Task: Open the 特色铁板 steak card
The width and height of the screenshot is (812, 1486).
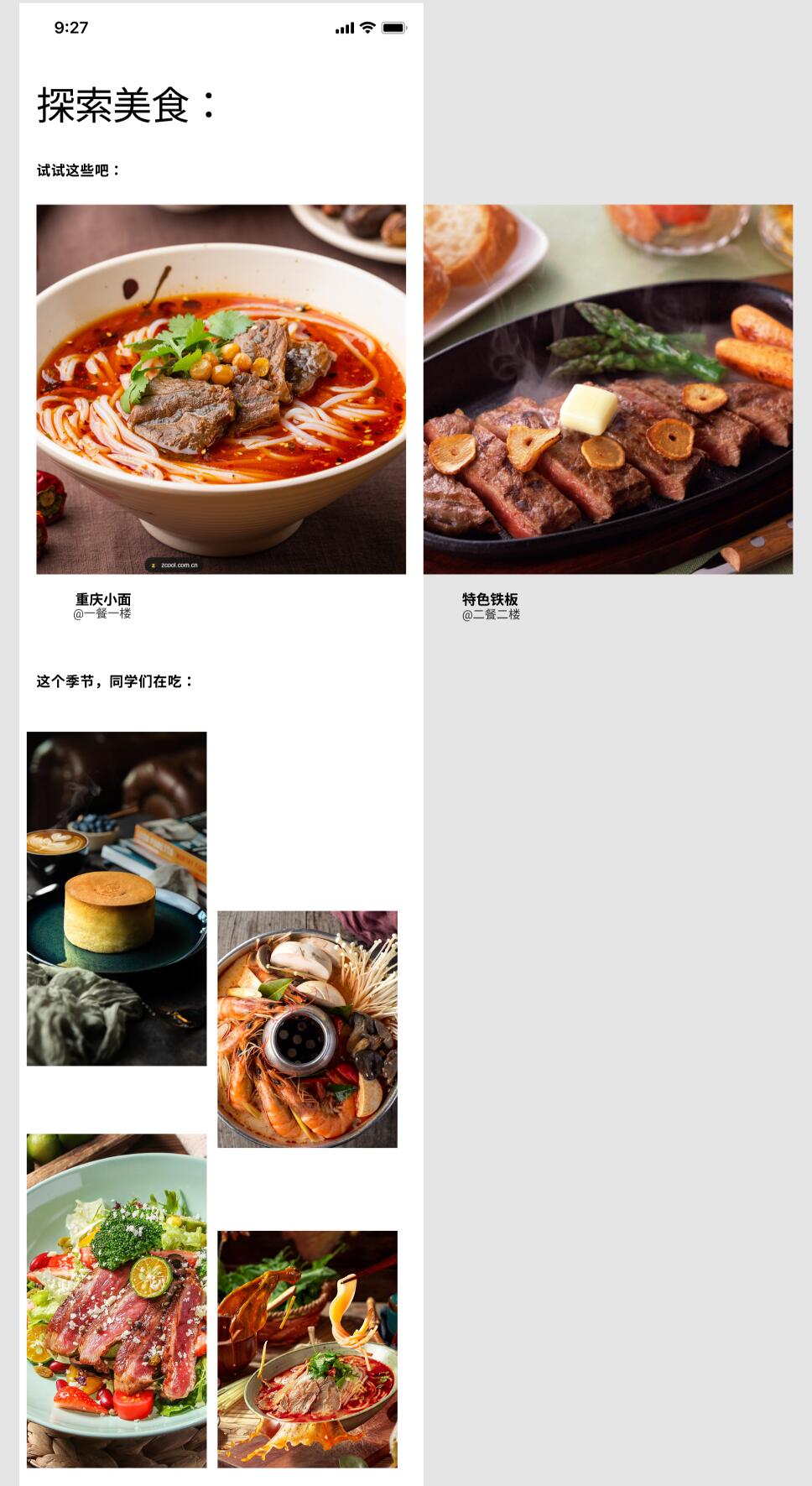Action: click(607, 389)
